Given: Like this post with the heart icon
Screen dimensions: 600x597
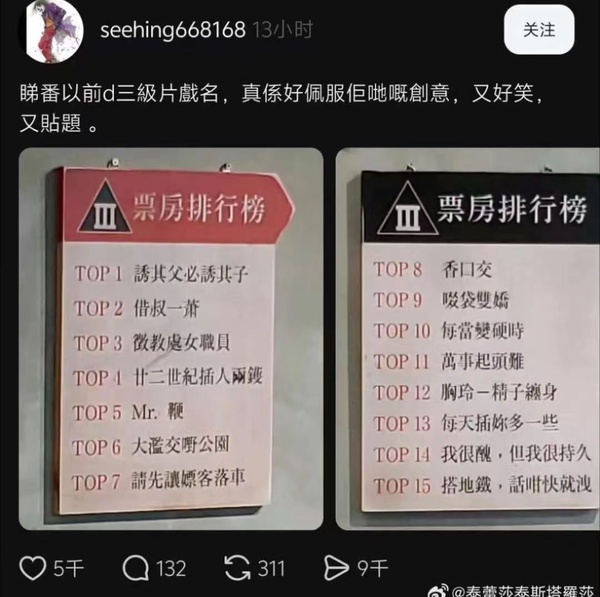Looking at the screenshot, I should (x=34, y=568).
